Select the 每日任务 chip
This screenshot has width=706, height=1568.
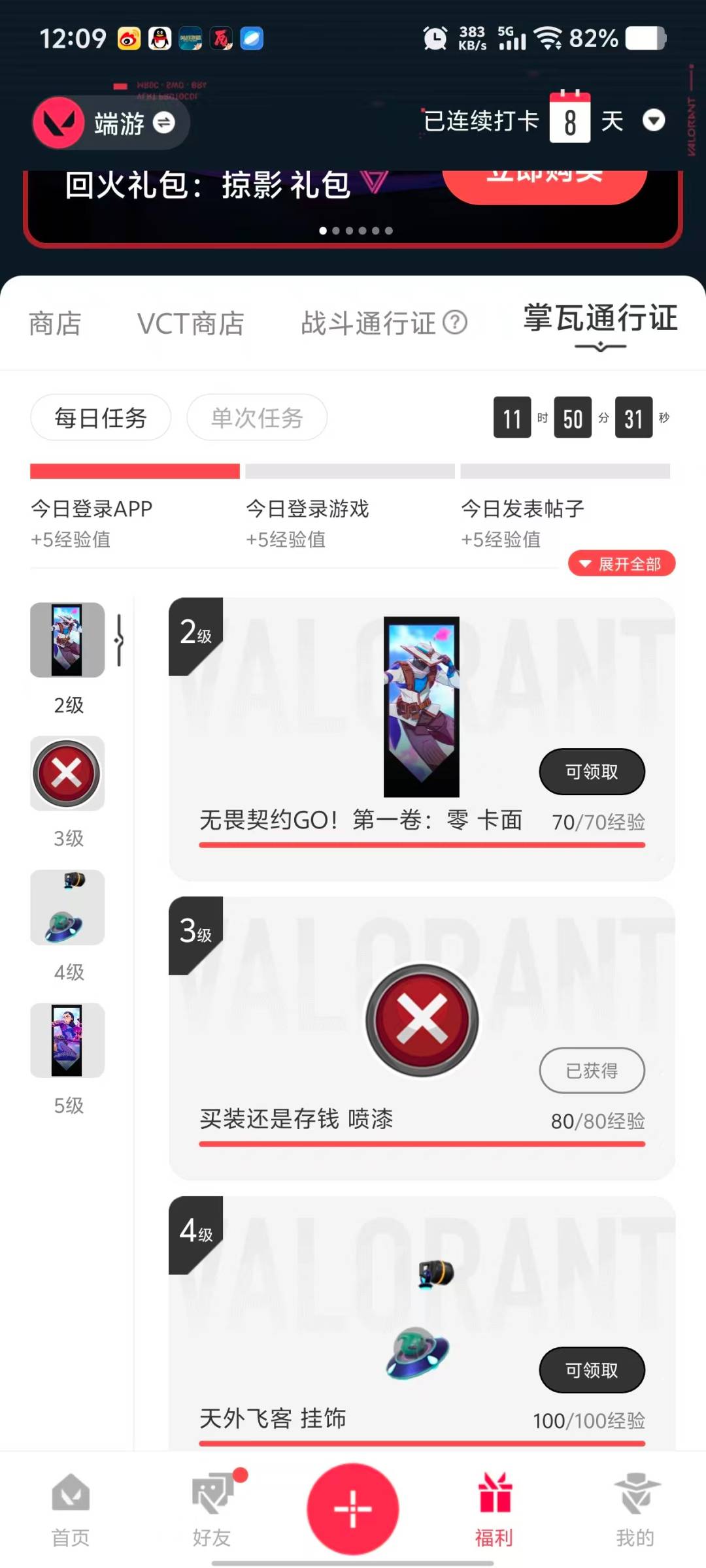pyautogui.click(x=101, y=417)
